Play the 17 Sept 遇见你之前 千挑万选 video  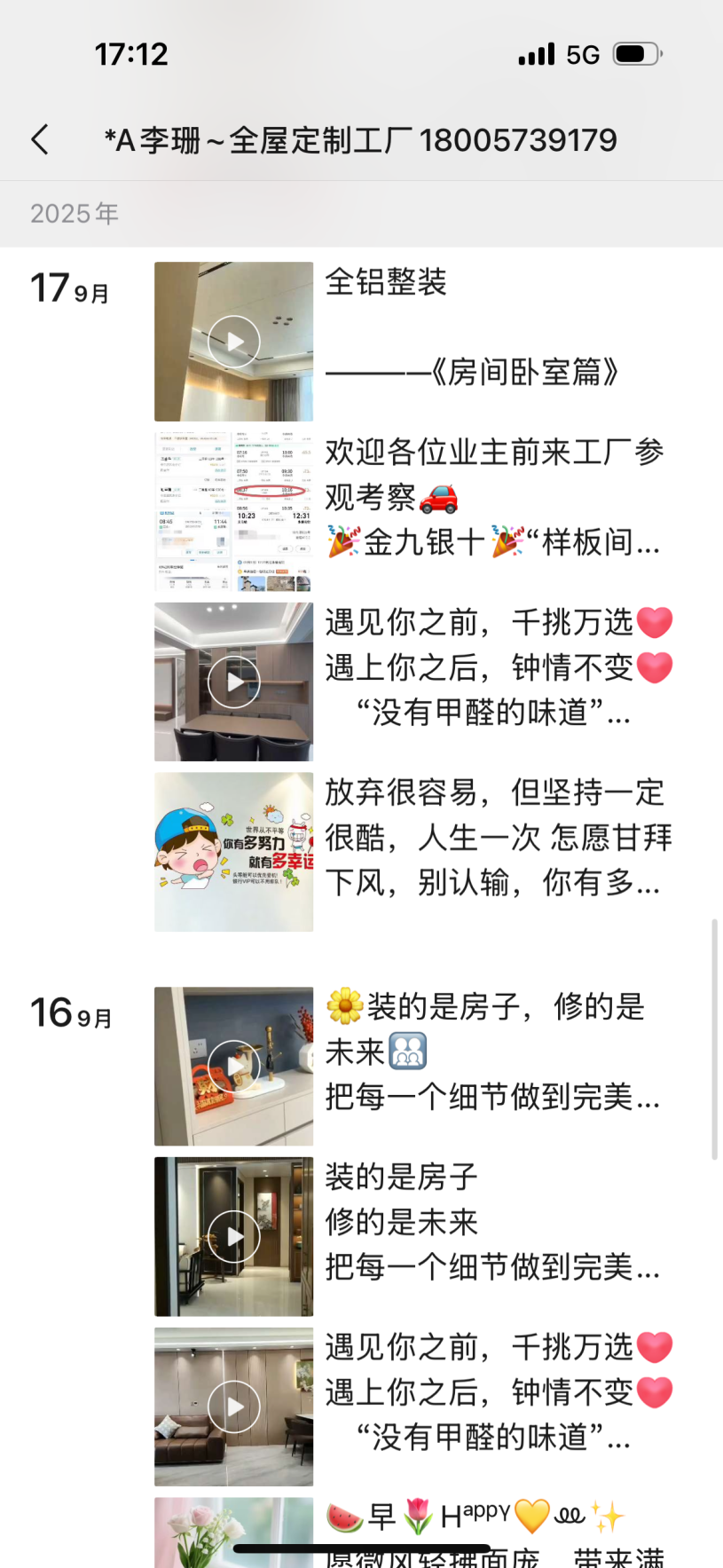click(233, 682)
